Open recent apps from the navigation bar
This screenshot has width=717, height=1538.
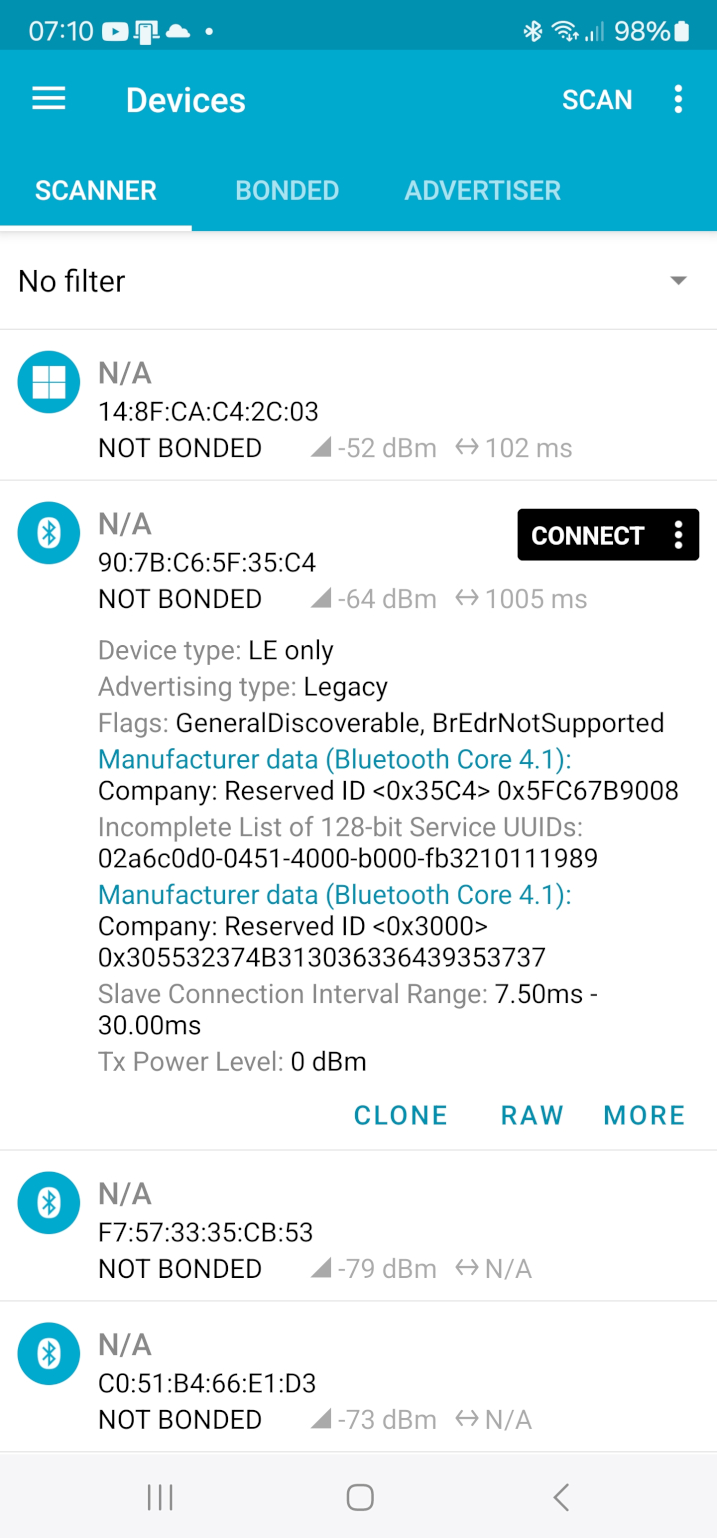click(x=160, y=1497)
